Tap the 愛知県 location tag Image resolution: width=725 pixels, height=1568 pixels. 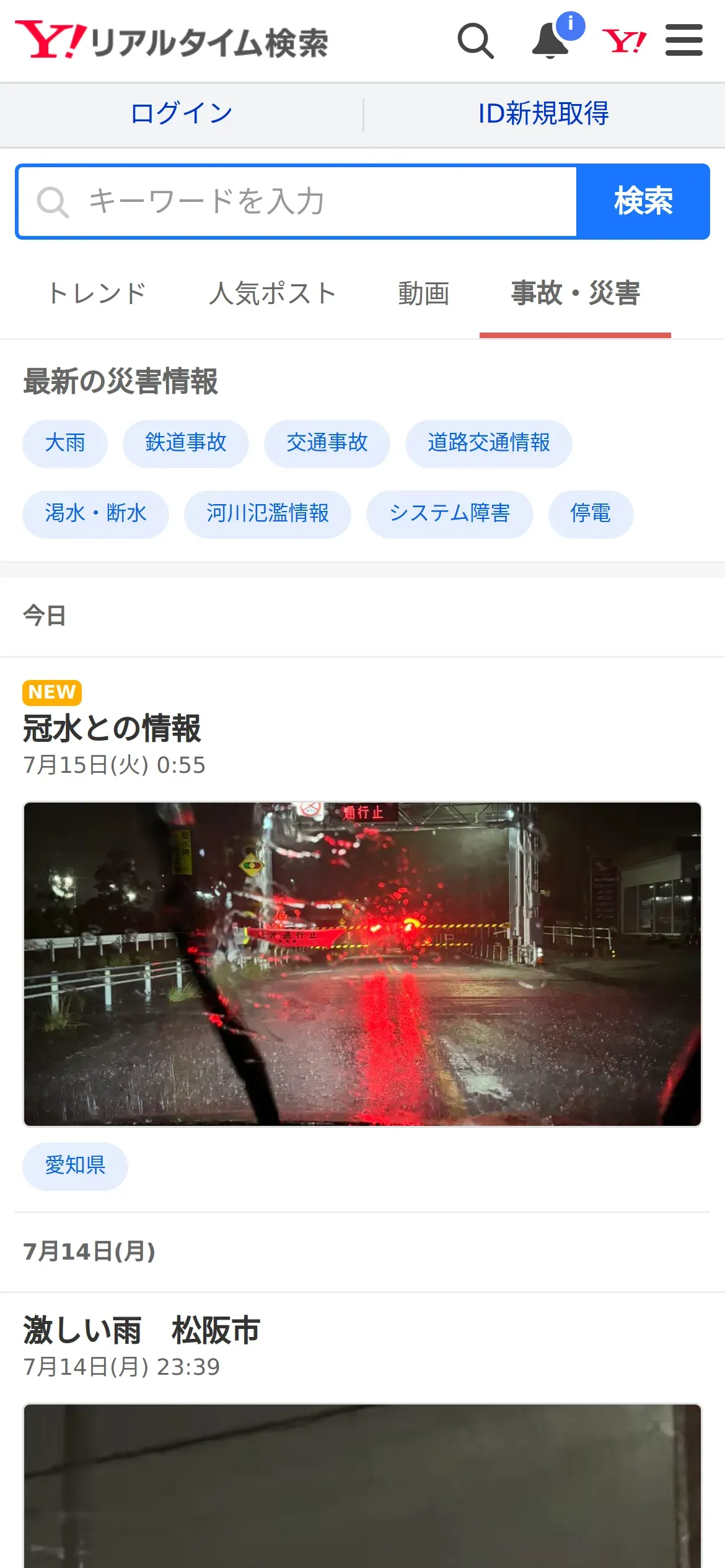[76, 1165]
